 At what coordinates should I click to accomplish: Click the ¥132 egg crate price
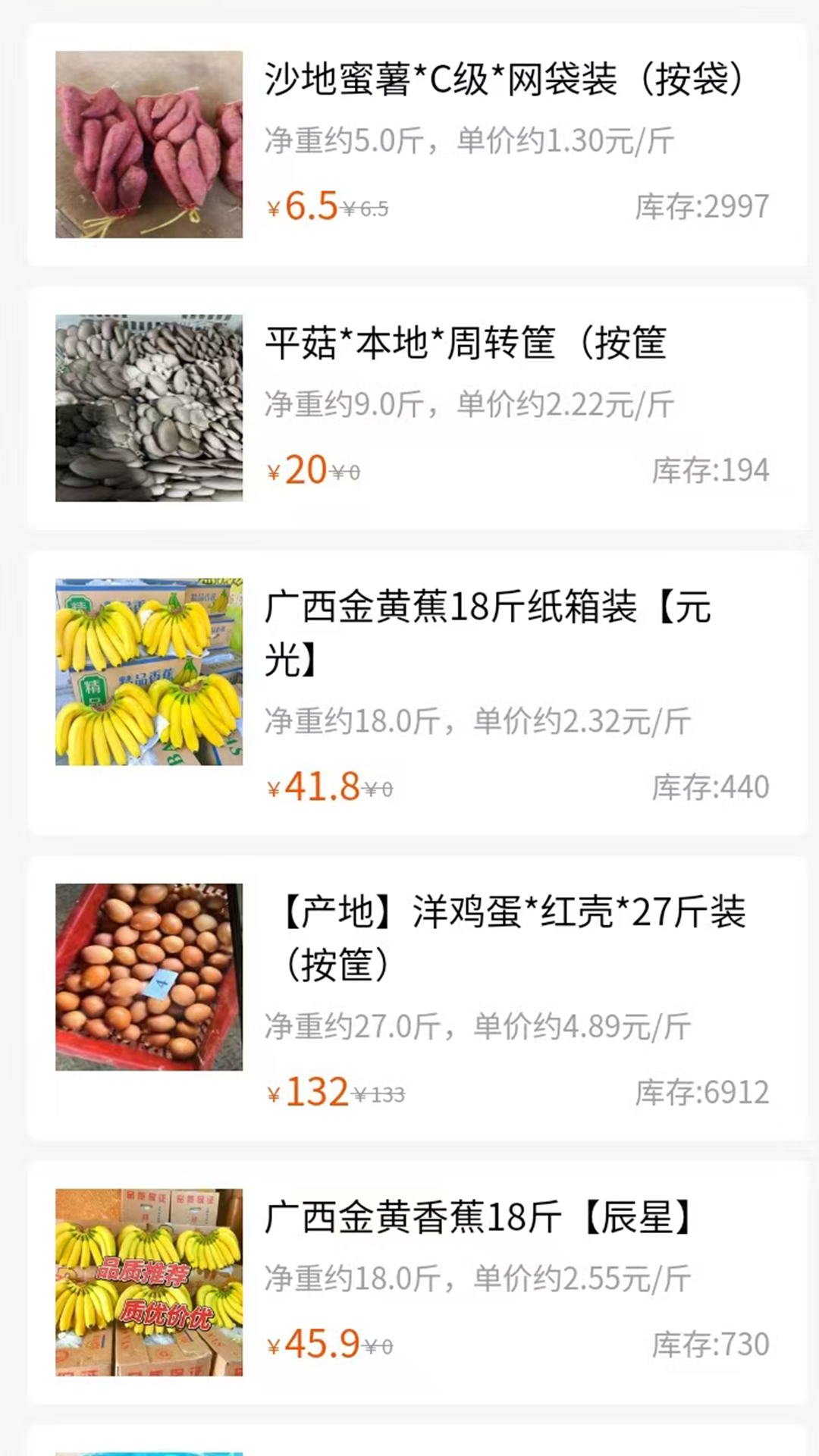point(311,1092)
